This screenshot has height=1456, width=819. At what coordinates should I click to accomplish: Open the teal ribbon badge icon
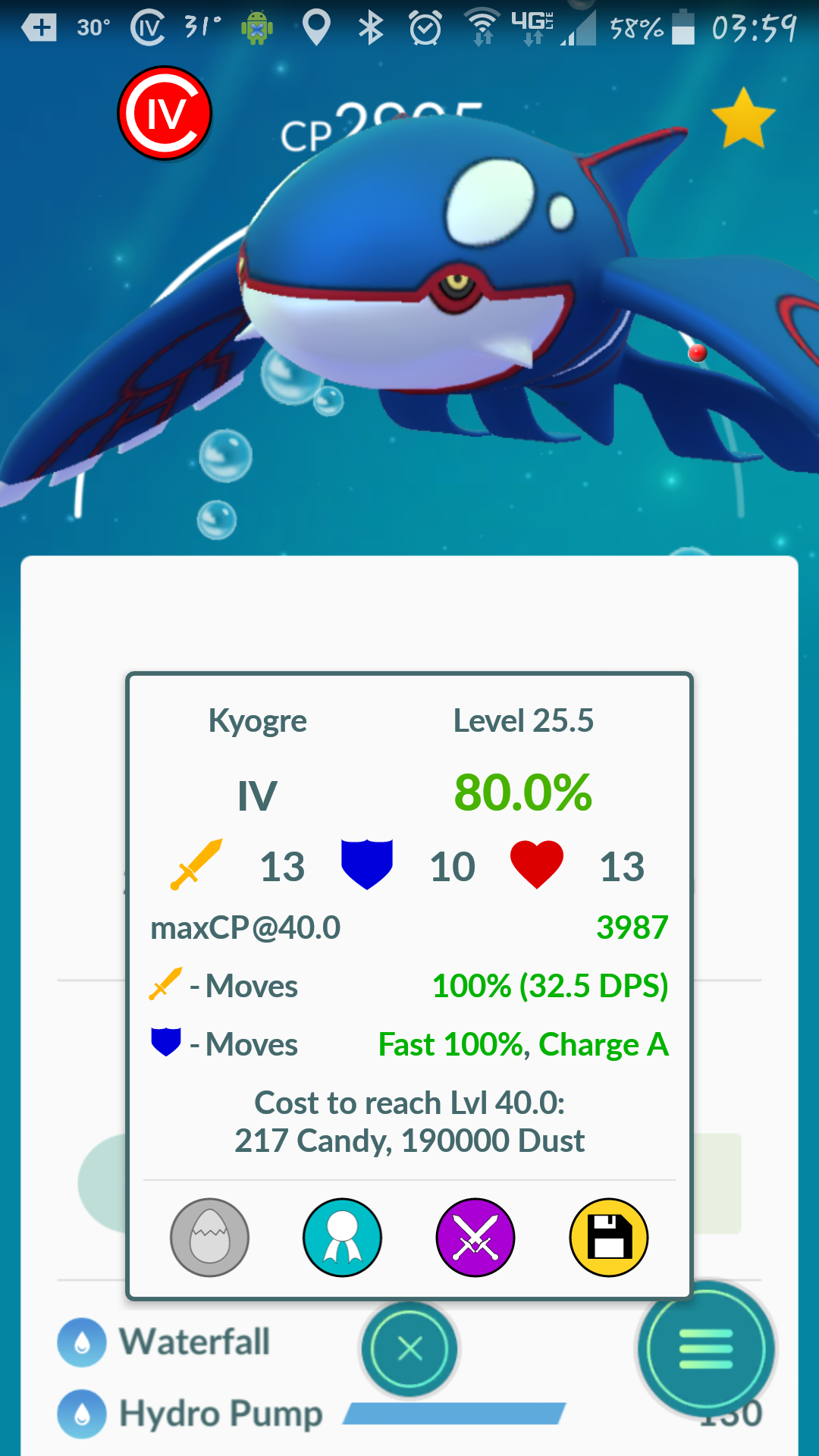point(342,1238)
